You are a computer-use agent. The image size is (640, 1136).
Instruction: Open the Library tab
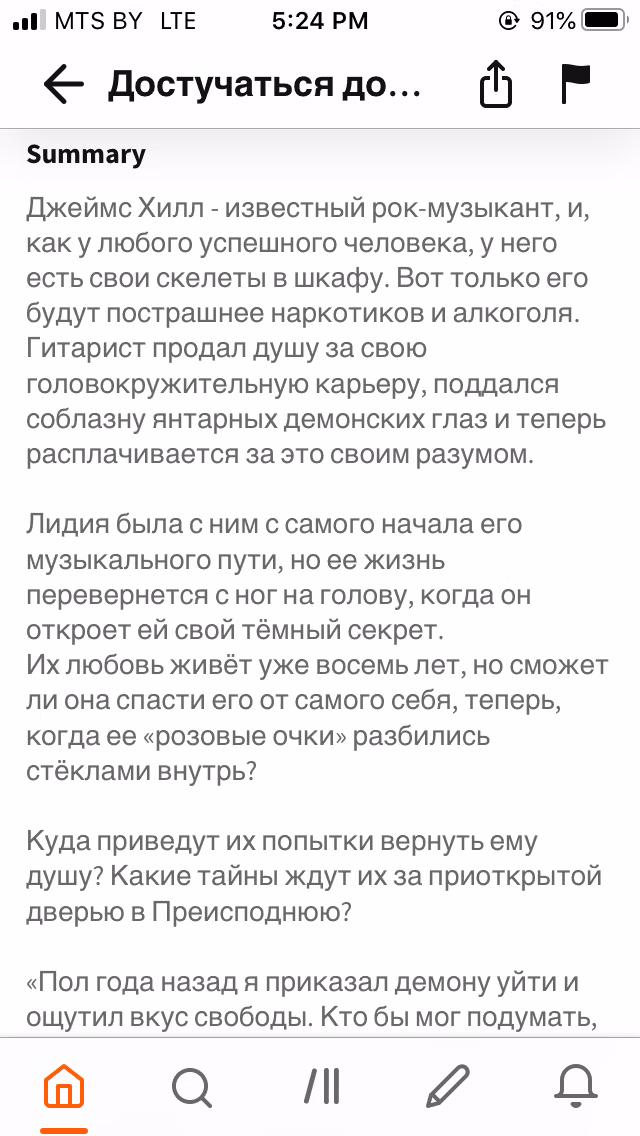[x=322, y=1087]
